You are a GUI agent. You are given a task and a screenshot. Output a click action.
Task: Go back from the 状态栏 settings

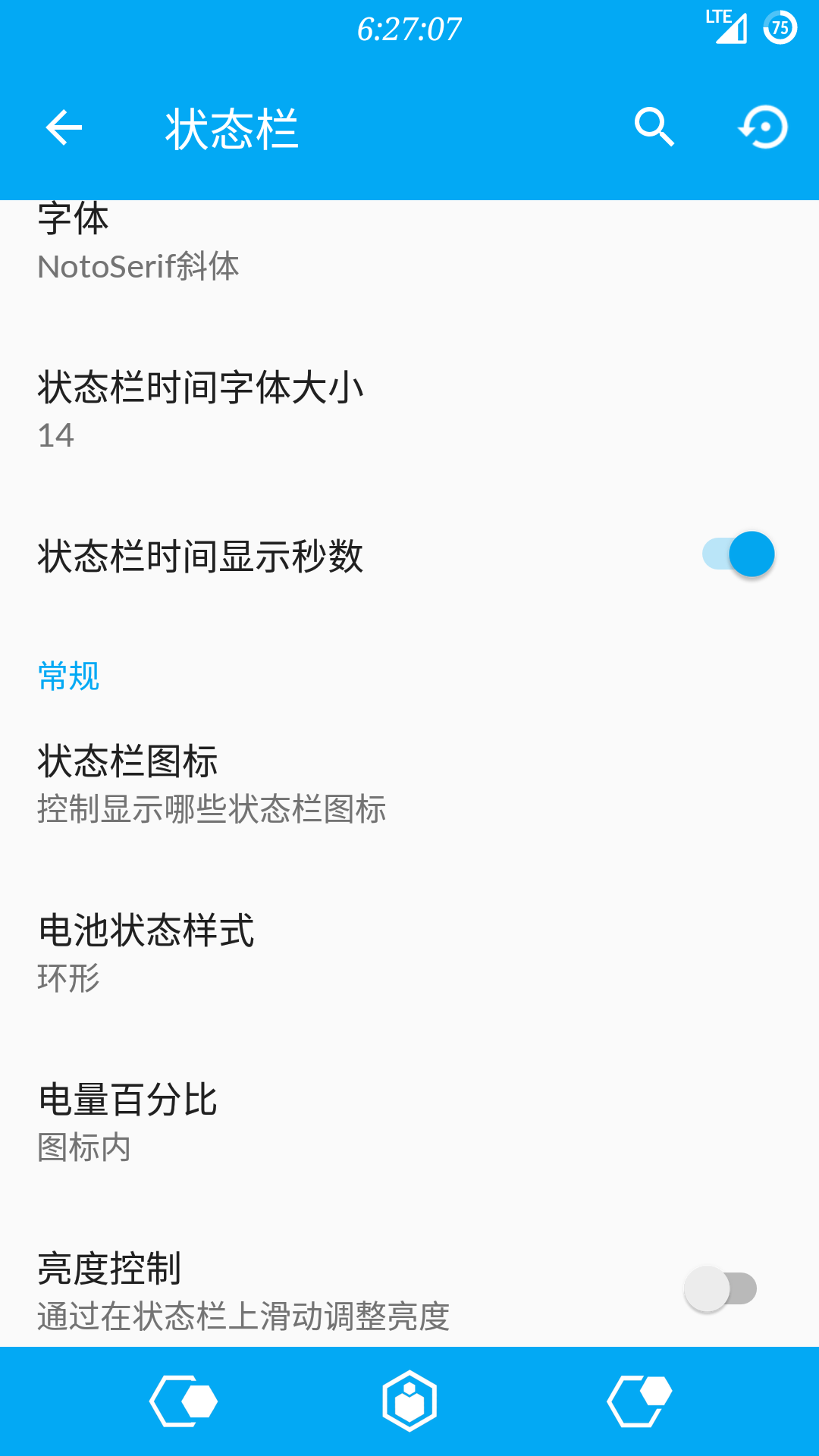(64, 127)
